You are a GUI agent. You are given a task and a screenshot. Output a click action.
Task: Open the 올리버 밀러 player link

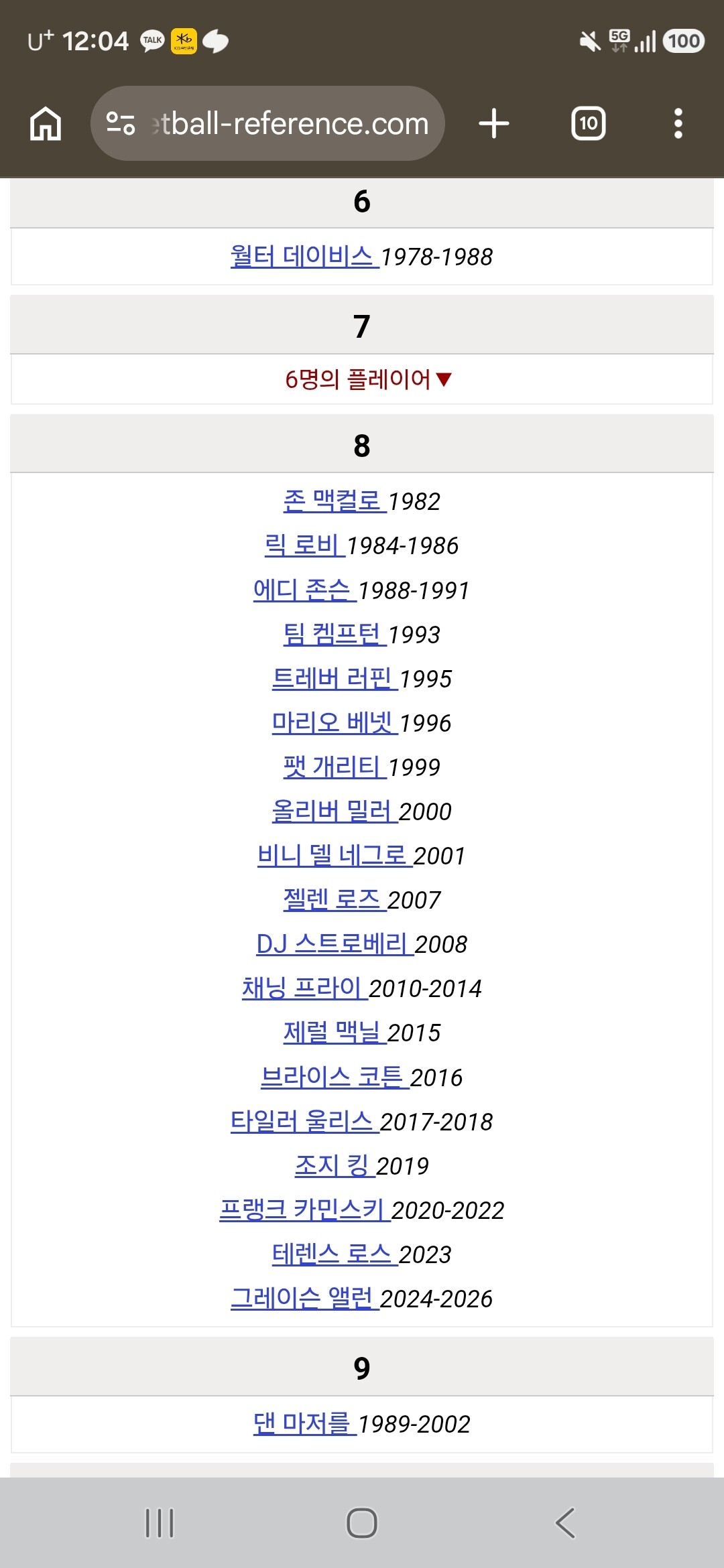click(x=335, y=811)
